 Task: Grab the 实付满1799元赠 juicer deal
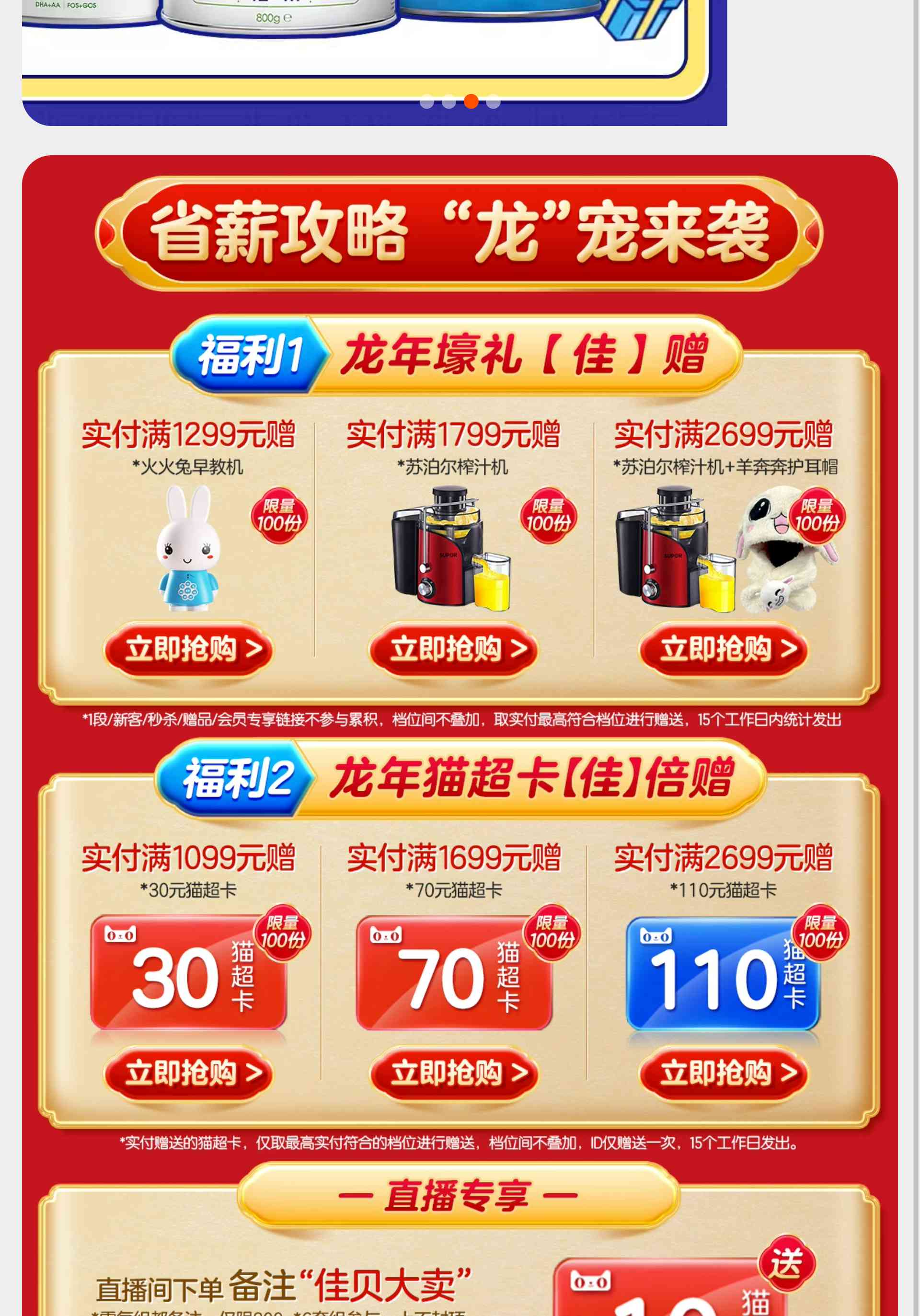pos(453,650)
